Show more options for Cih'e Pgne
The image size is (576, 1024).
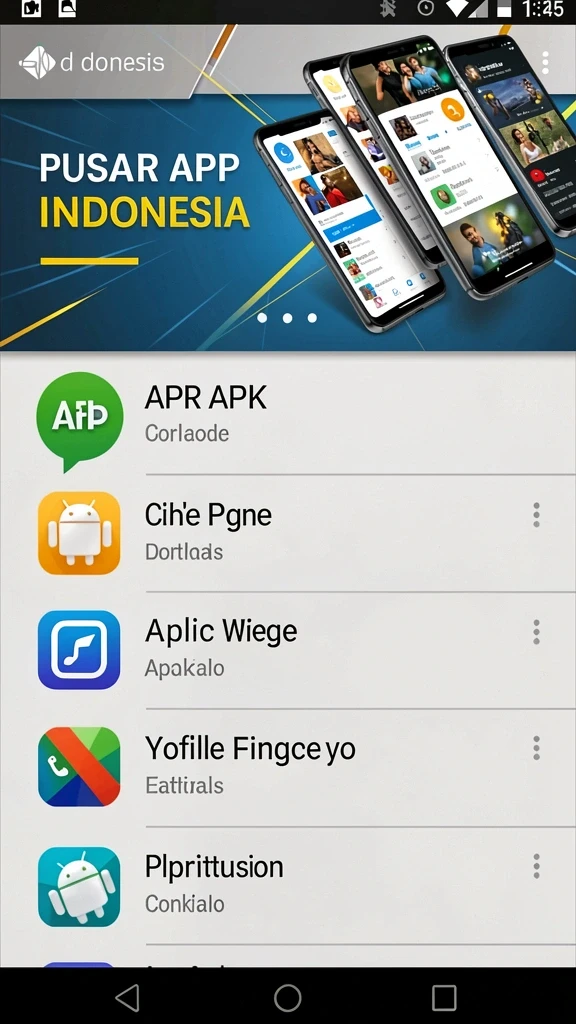pyautogui.click(x=536, y=515)
